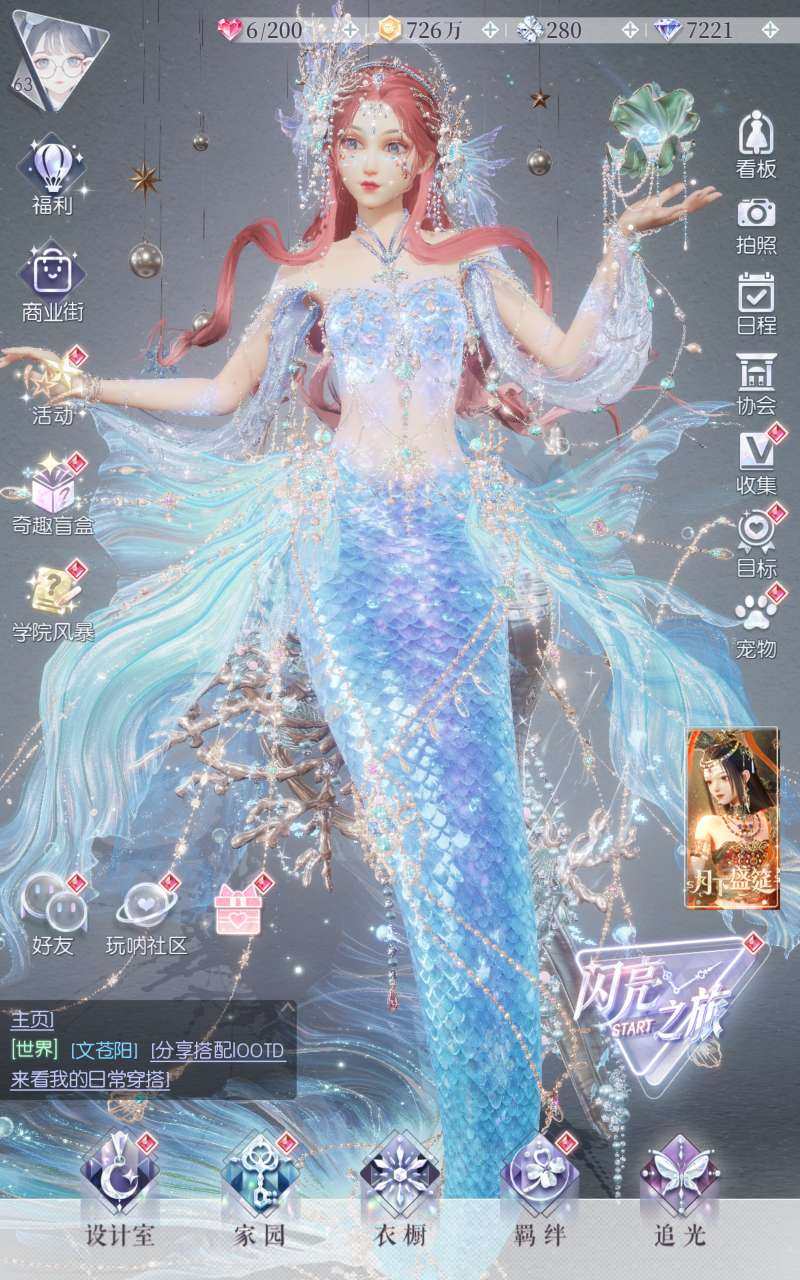Expand the world chat panel

(x=286, y=1007)
